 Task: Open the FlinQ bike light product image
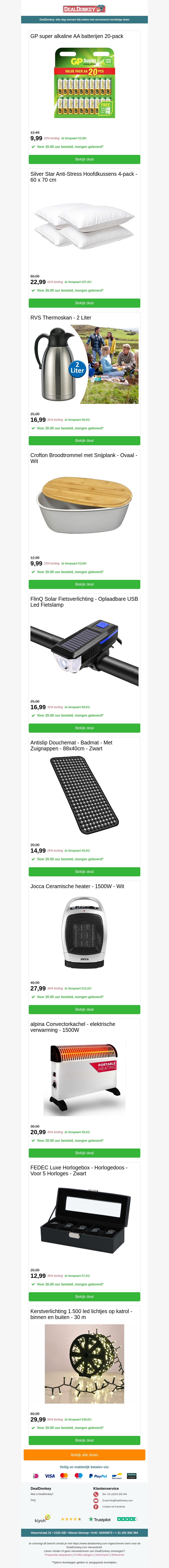(x=84, y=652)
